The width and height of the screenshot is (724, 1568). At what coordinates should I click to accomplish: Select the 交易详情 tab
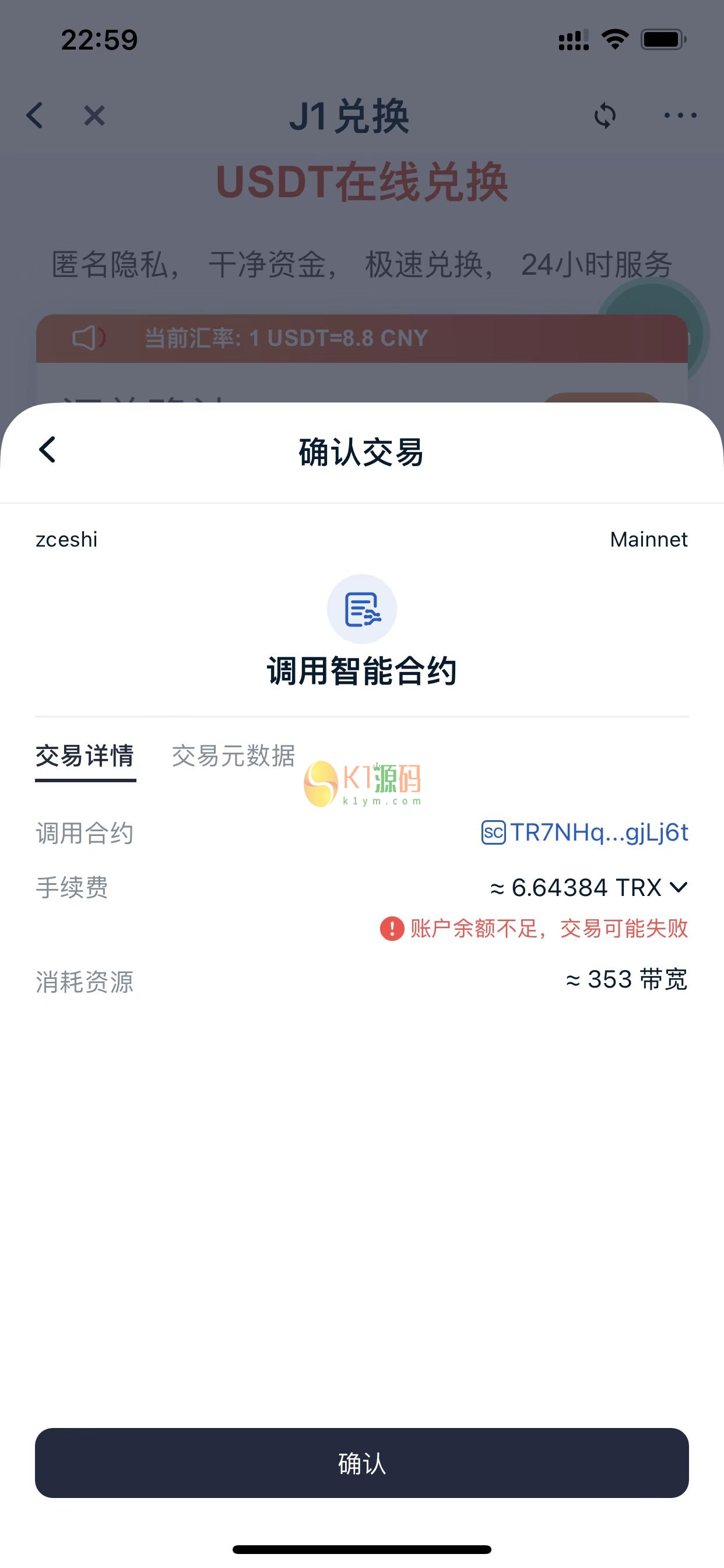pyautogui.click(x=85, y=756)
